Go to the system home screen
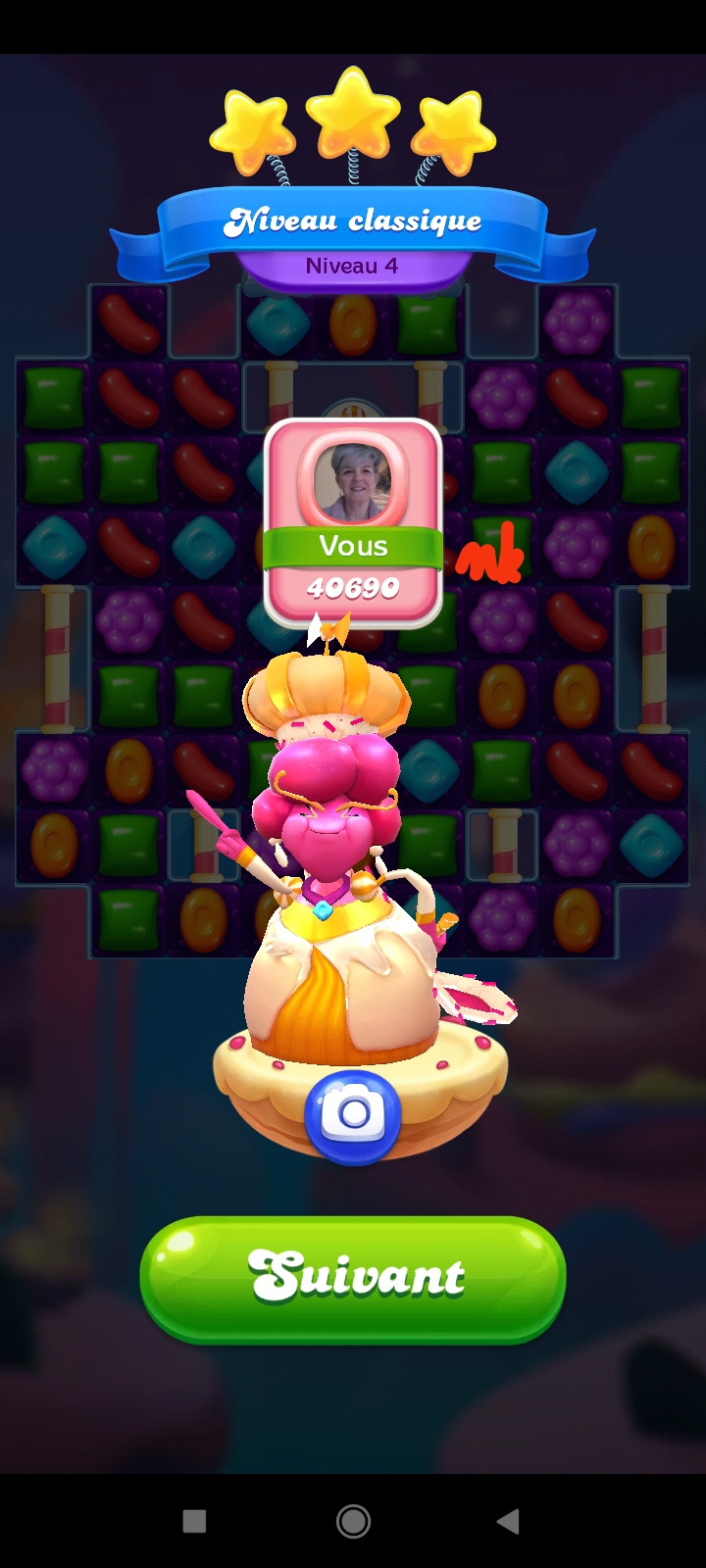 [x=353, y=1520]
